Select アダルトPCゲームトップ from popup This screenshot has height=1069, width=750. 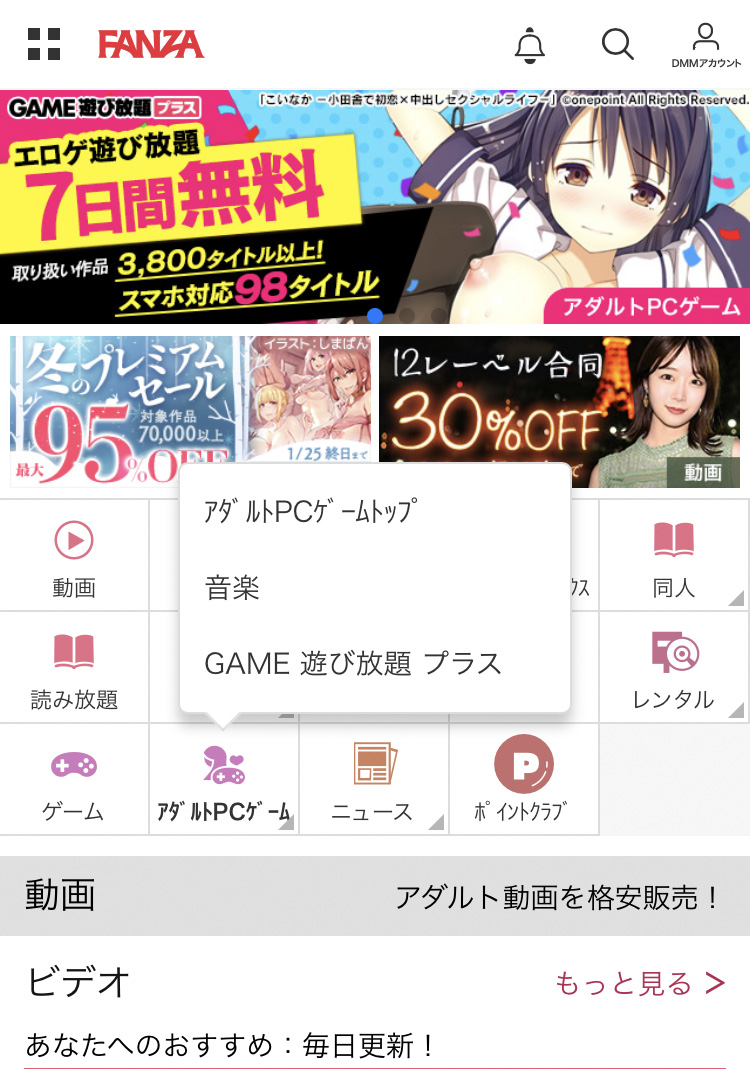tap(309, 512)
